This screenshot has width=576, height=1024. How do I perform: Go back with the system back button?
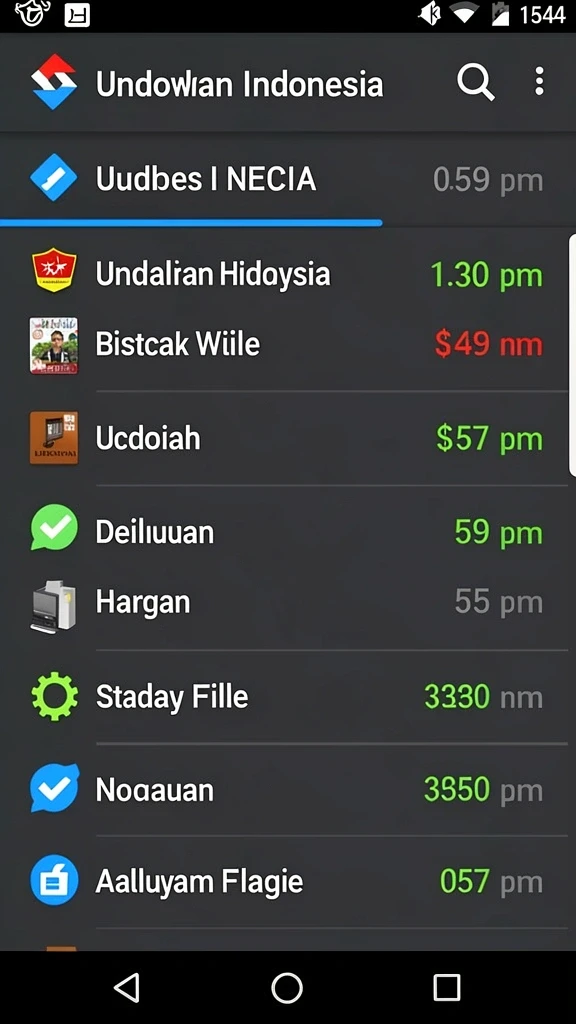tap(127, 987)
